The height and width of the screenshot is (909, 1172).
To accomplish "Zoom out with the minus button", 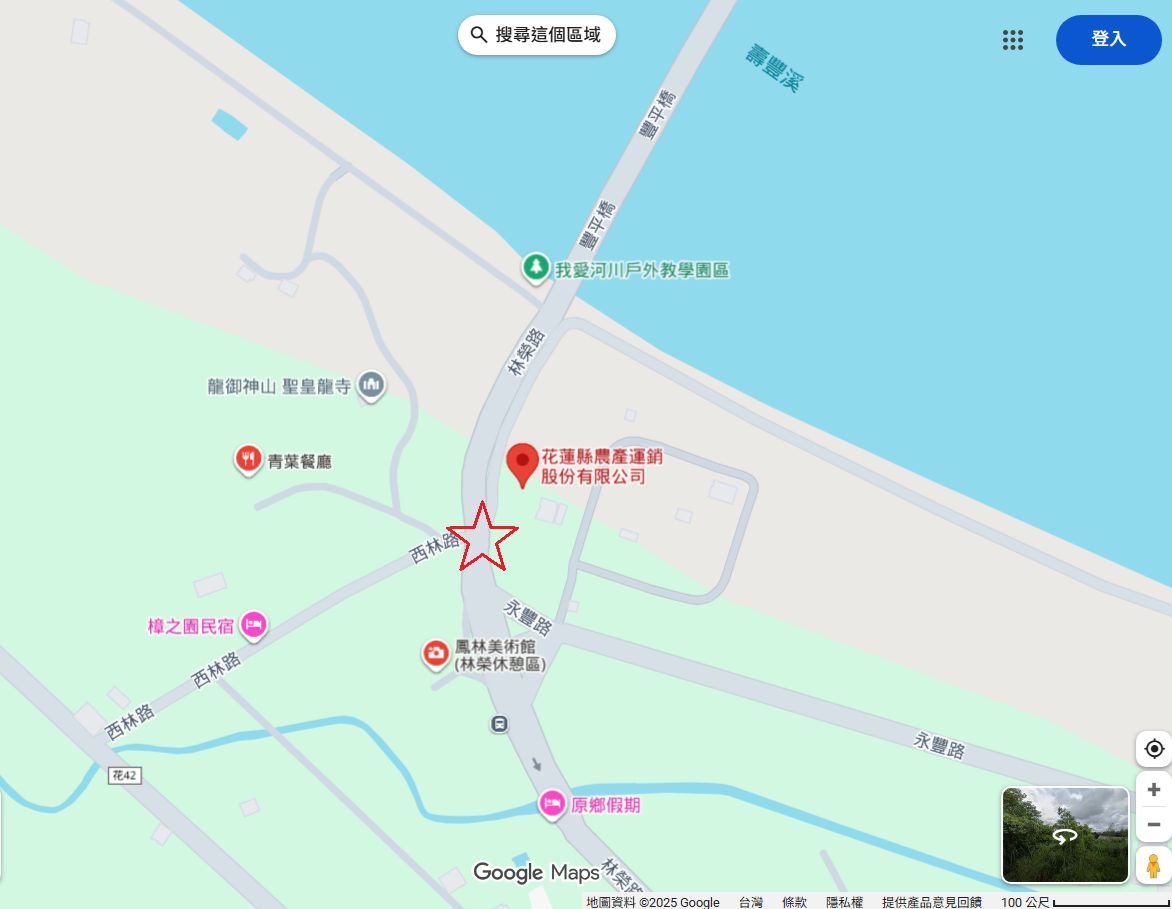I will point(1154,825).
